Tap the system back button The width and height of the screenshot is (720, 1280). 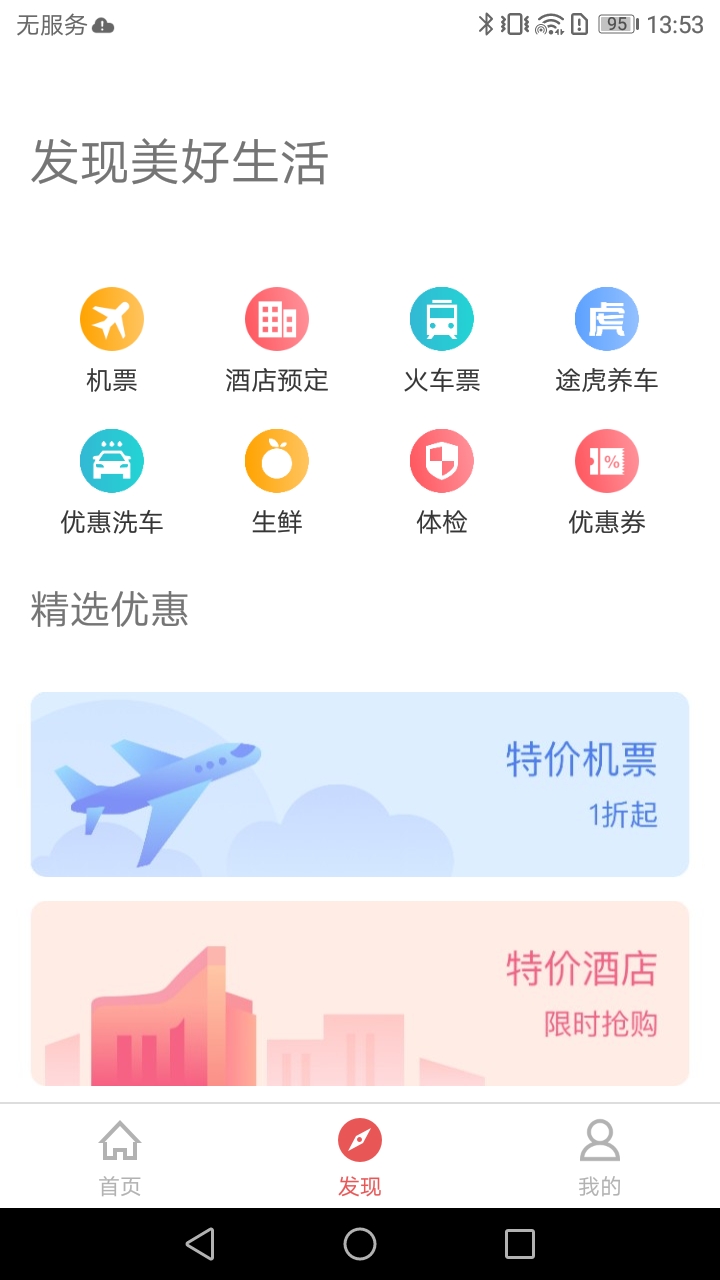click(x=200, y=1244)
